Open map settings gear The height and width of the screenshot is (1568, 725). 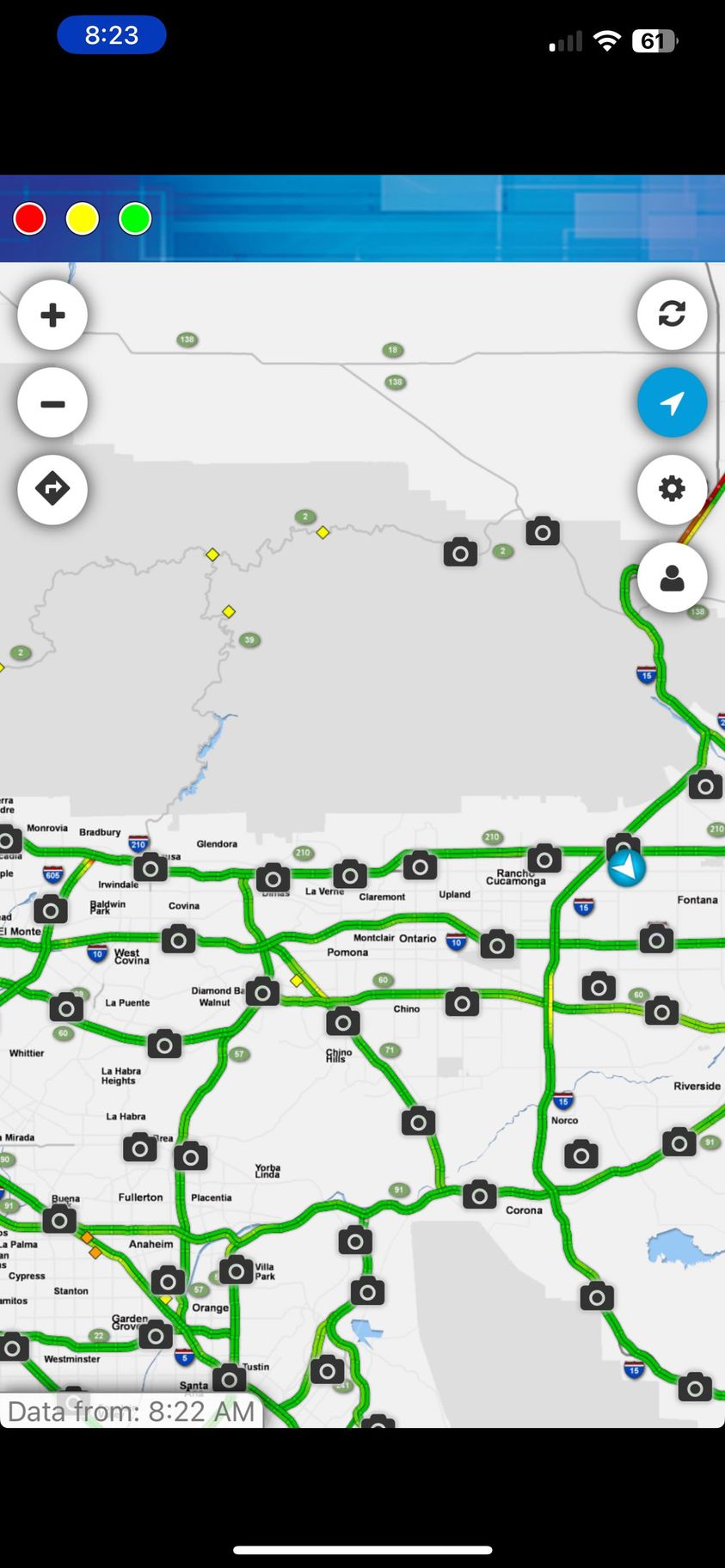(x=672, y=489)
